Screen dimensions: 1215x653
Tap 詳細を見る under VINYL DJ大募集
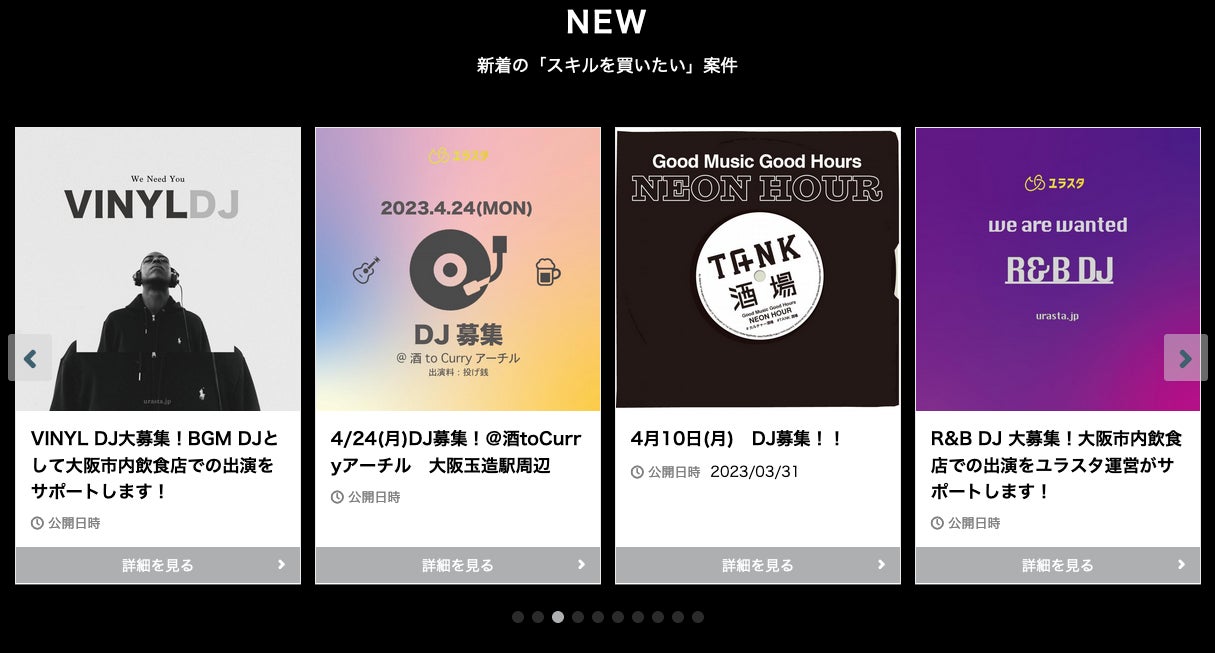click(x=158, y=565)
